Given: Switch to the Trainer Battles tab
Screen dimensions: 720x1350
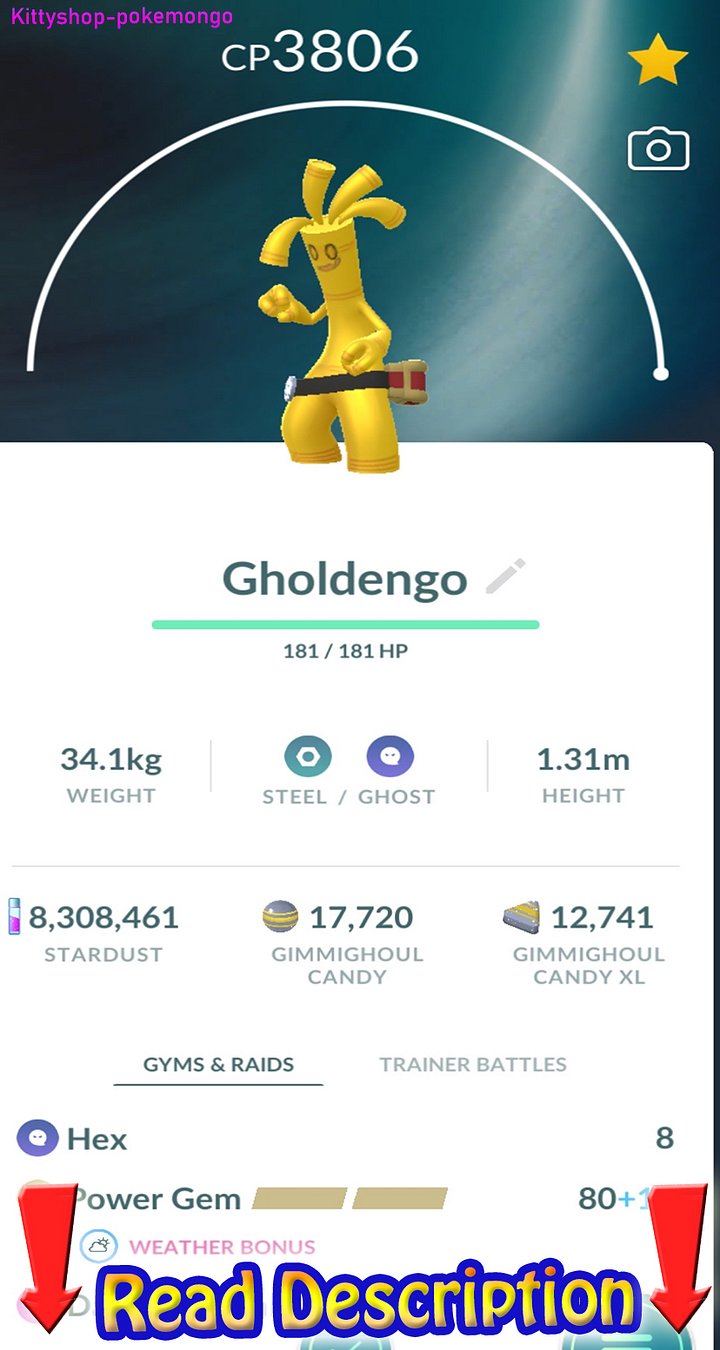Looking at the screenshot, I should click(471, 1064).
